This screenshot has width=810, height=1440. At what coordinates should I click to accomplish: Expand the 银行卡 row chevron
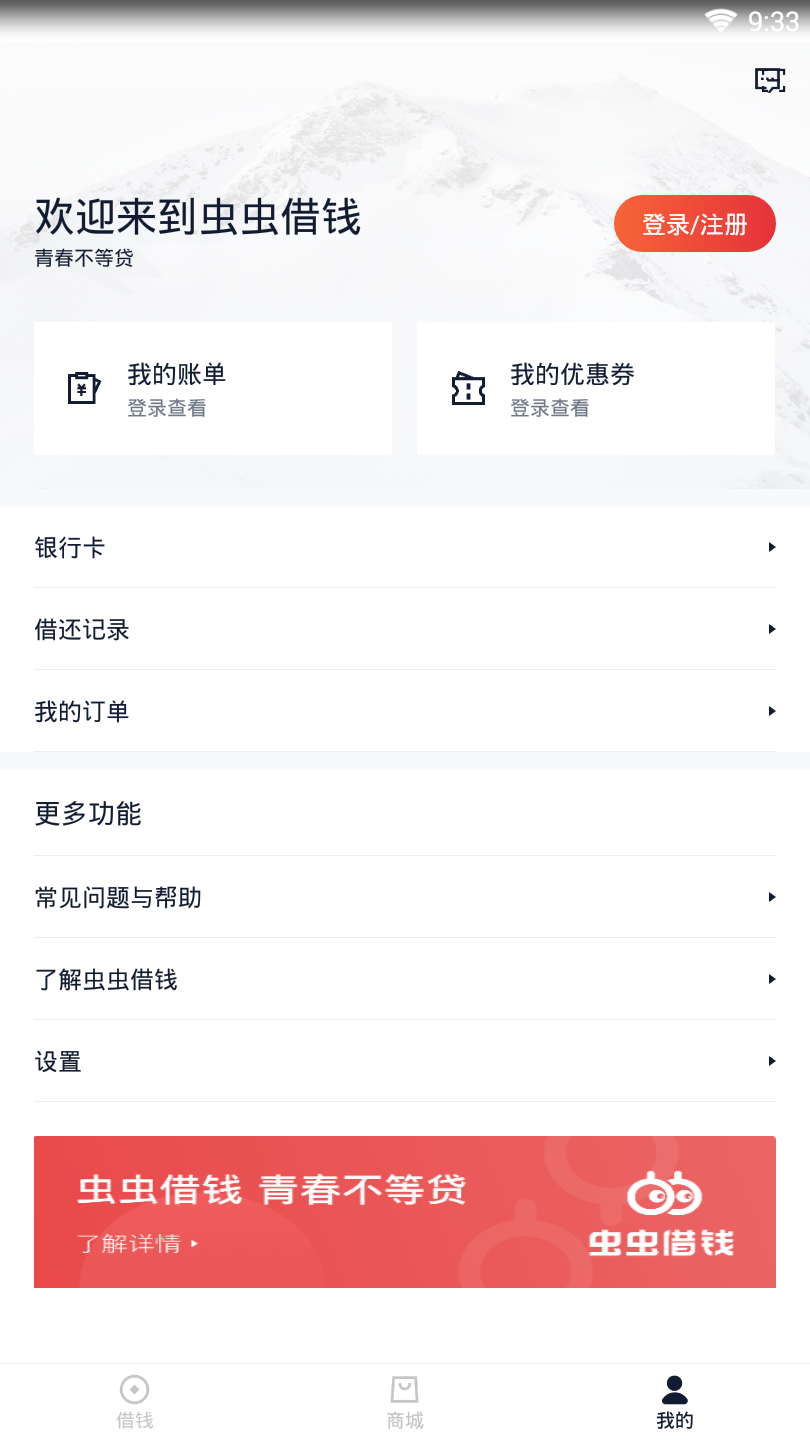[x=771, y=548]
